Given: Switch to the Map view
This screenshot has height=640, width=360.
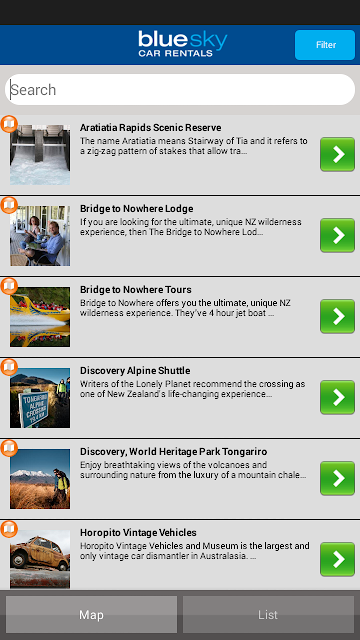Looking at the screenshot, I should (x=91, y=614).
